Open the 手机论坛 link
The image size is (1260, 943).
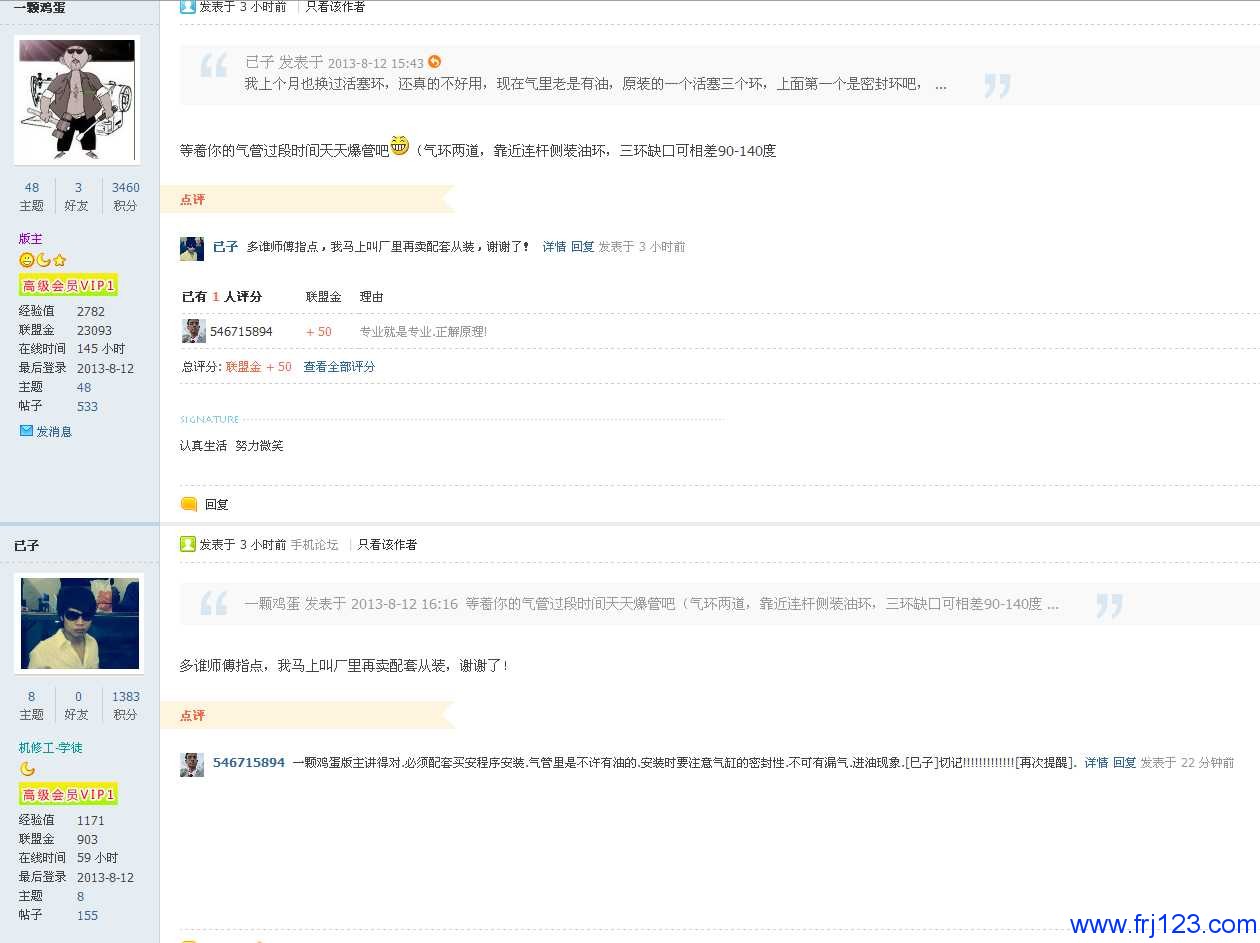point(314,545)
